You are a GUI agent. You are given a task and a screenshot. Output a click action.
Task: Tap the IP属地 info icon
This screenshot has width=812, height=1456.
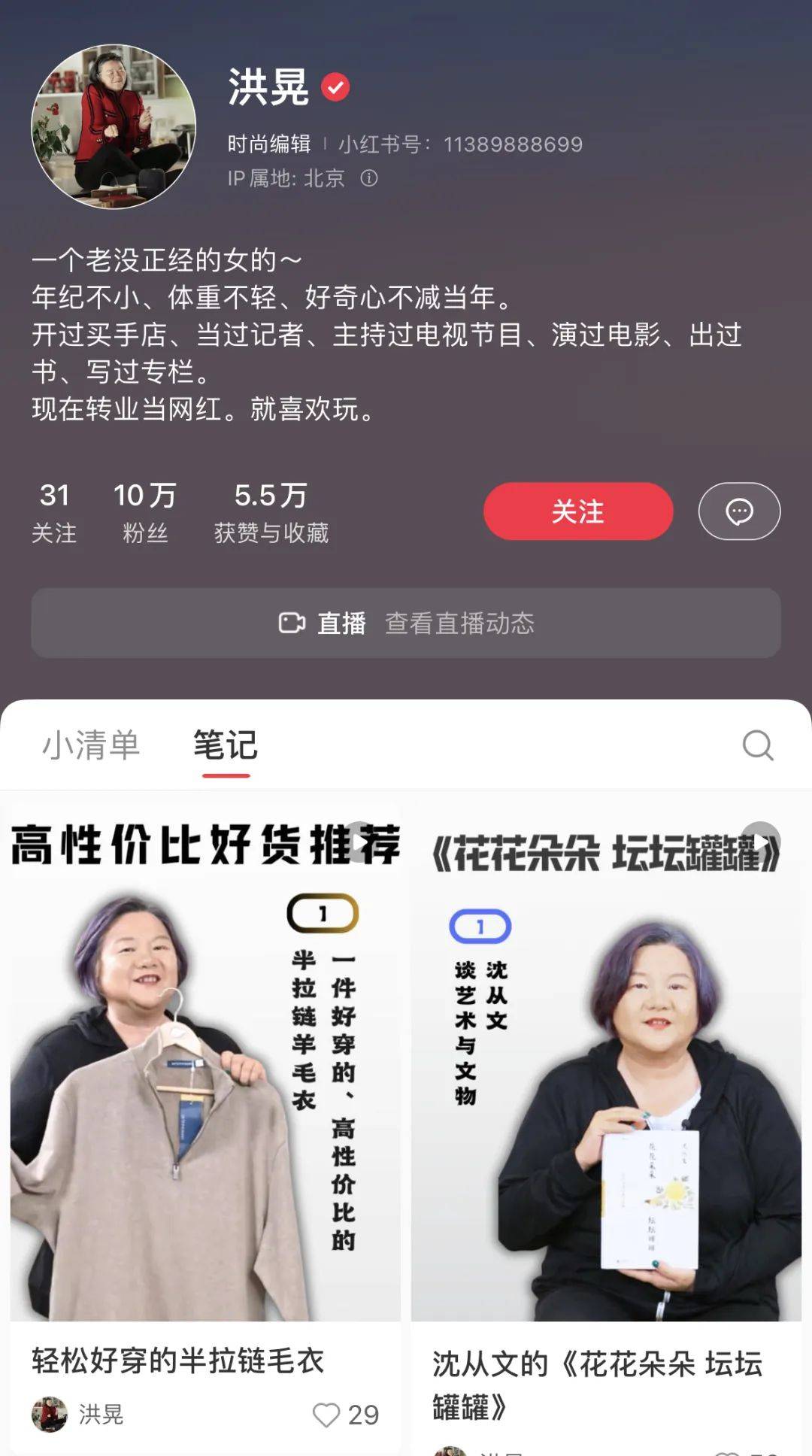[x=369, y=178]
